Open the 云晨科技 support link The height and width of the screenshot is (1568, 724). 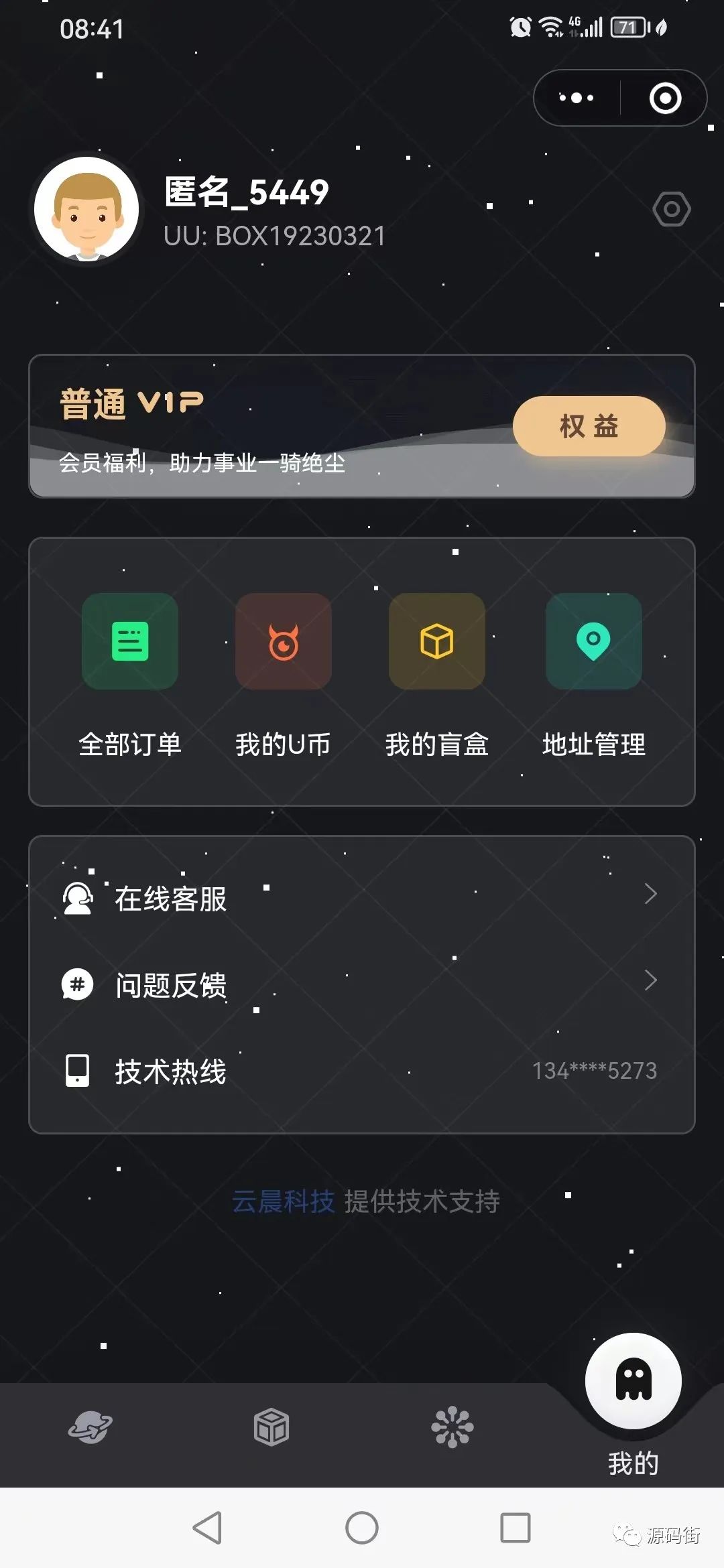(x=284, y=1201)
